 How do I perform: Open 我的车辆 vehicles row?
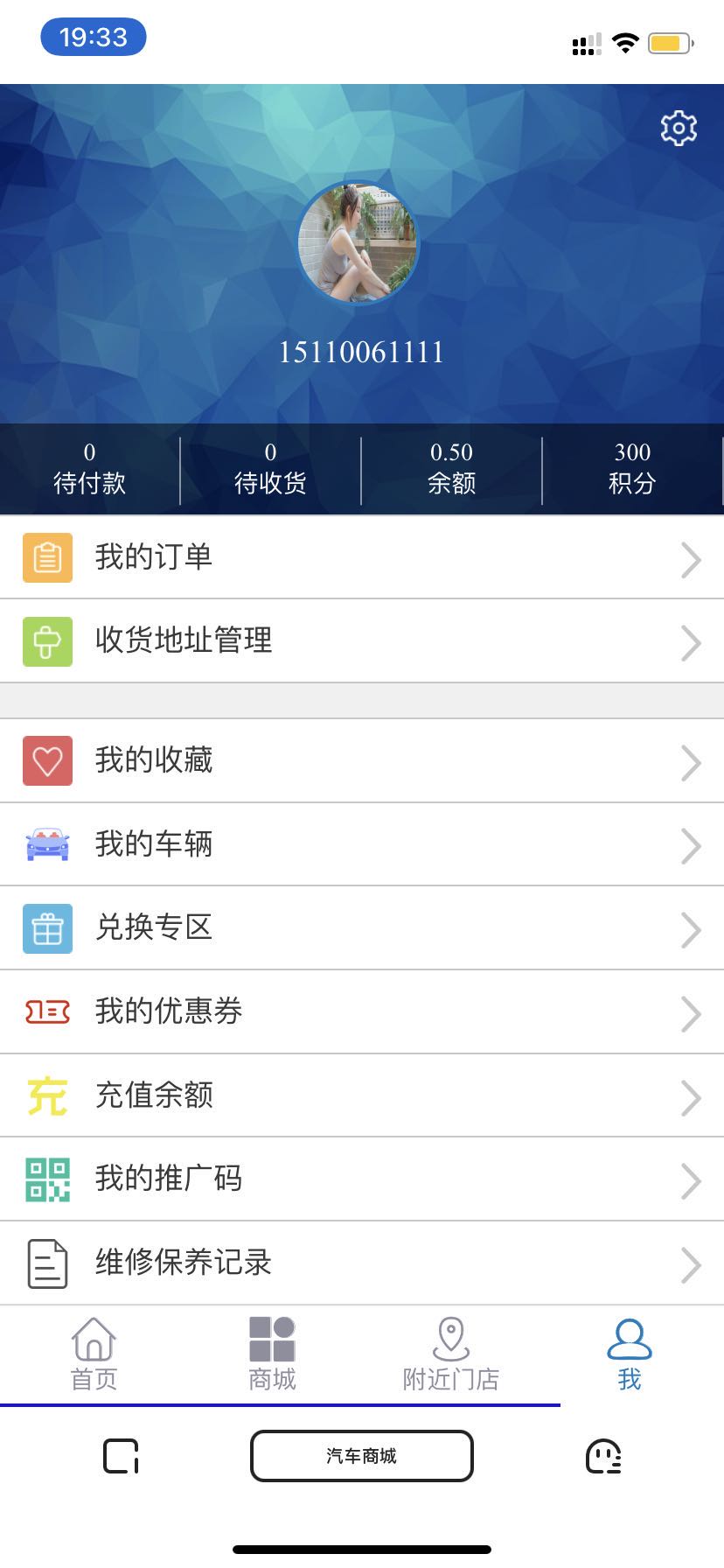pos(362,844)
